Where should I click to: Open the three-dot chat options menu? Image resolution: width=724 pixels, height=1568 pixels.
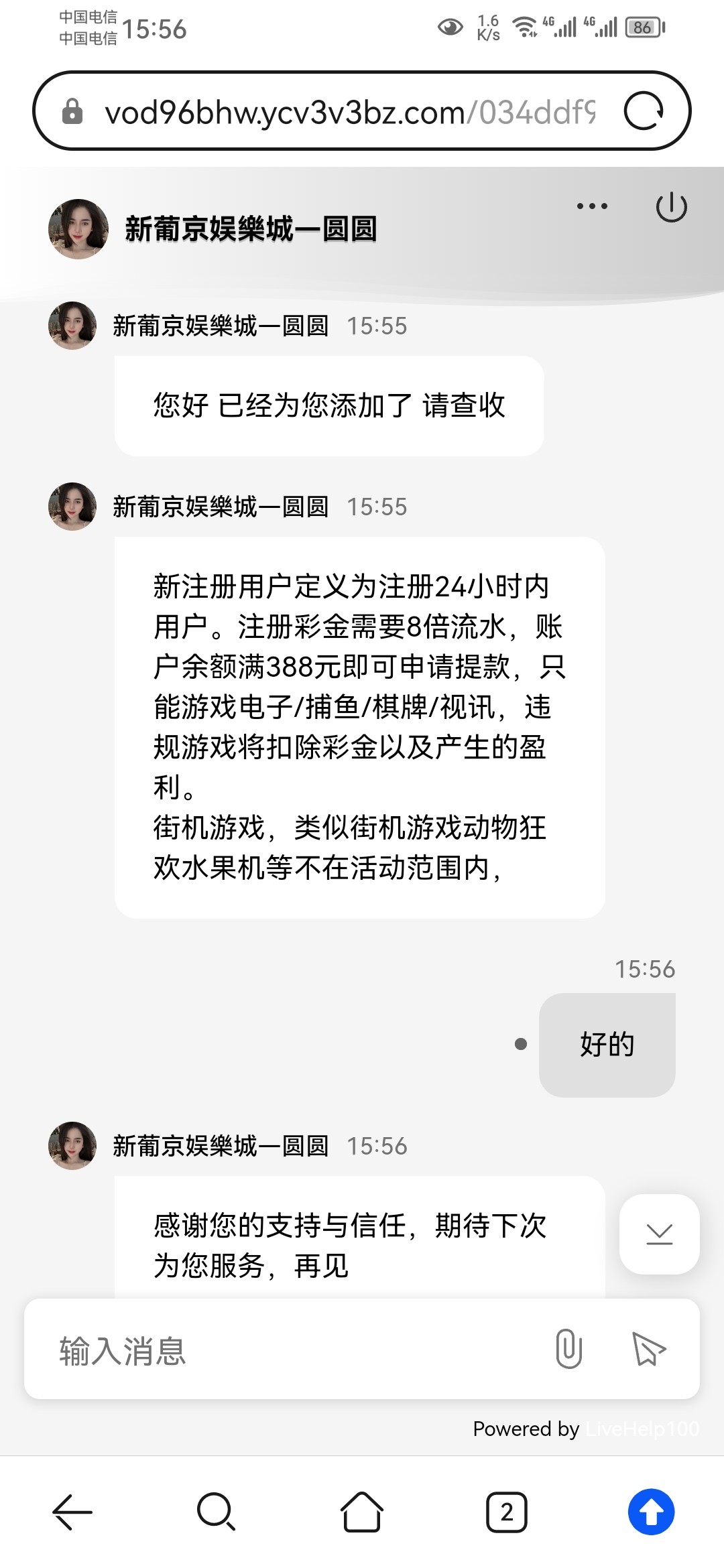coord(592,206)
